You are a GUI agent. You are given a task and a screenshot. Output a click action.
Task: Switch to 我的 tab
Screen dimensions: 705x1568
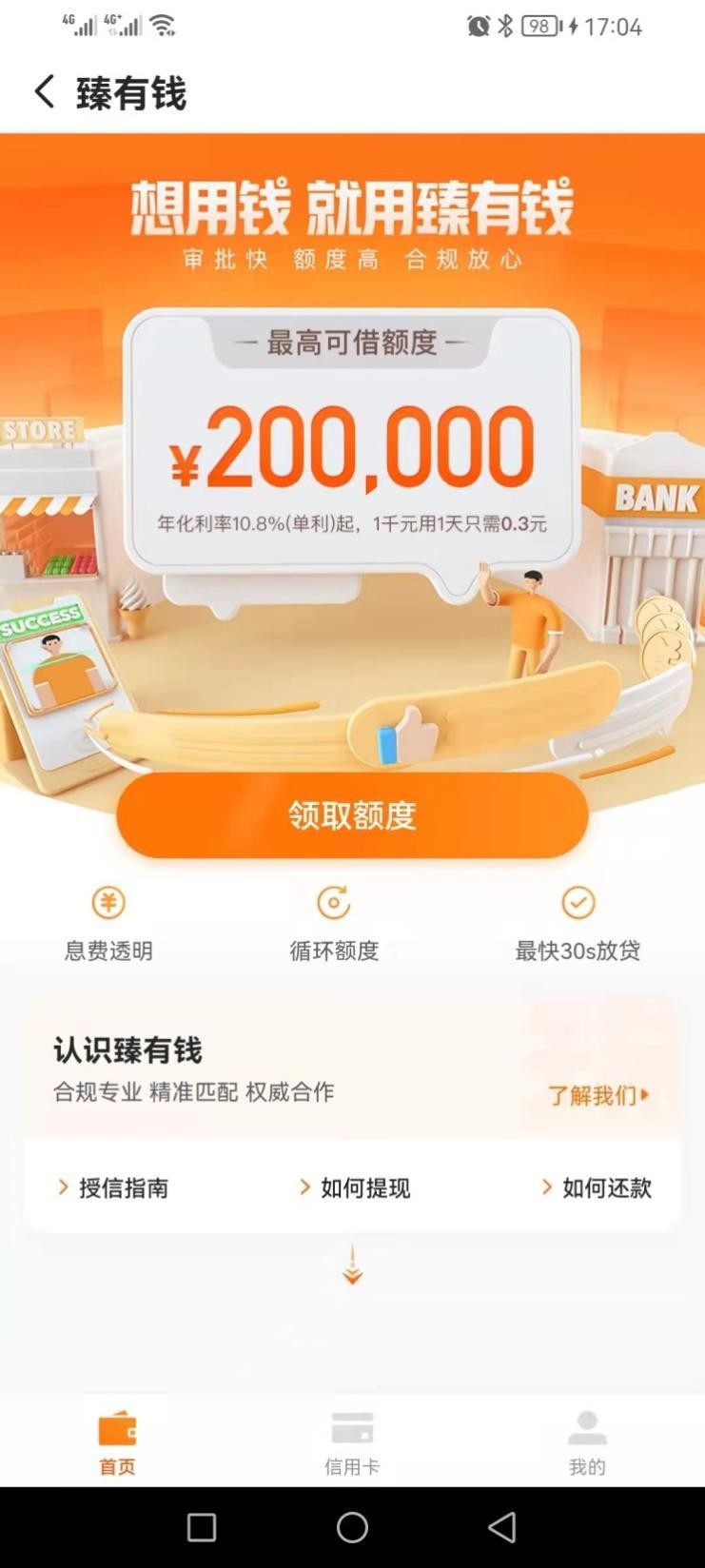tap(586, 1442)
